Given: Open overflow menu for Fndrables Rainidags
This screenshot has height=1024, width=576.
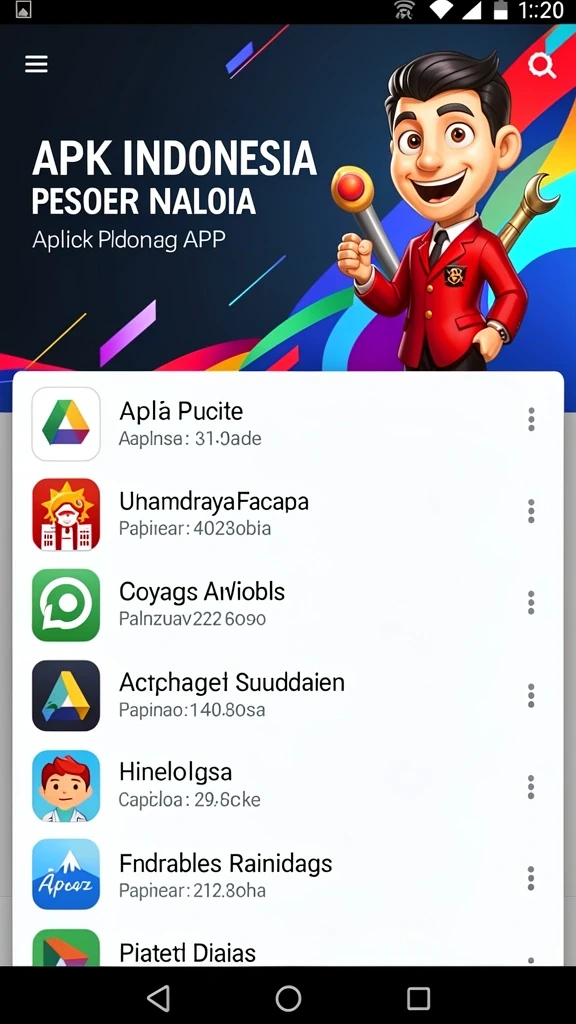Looking at the screenshot, I should [x=531, y=878].
